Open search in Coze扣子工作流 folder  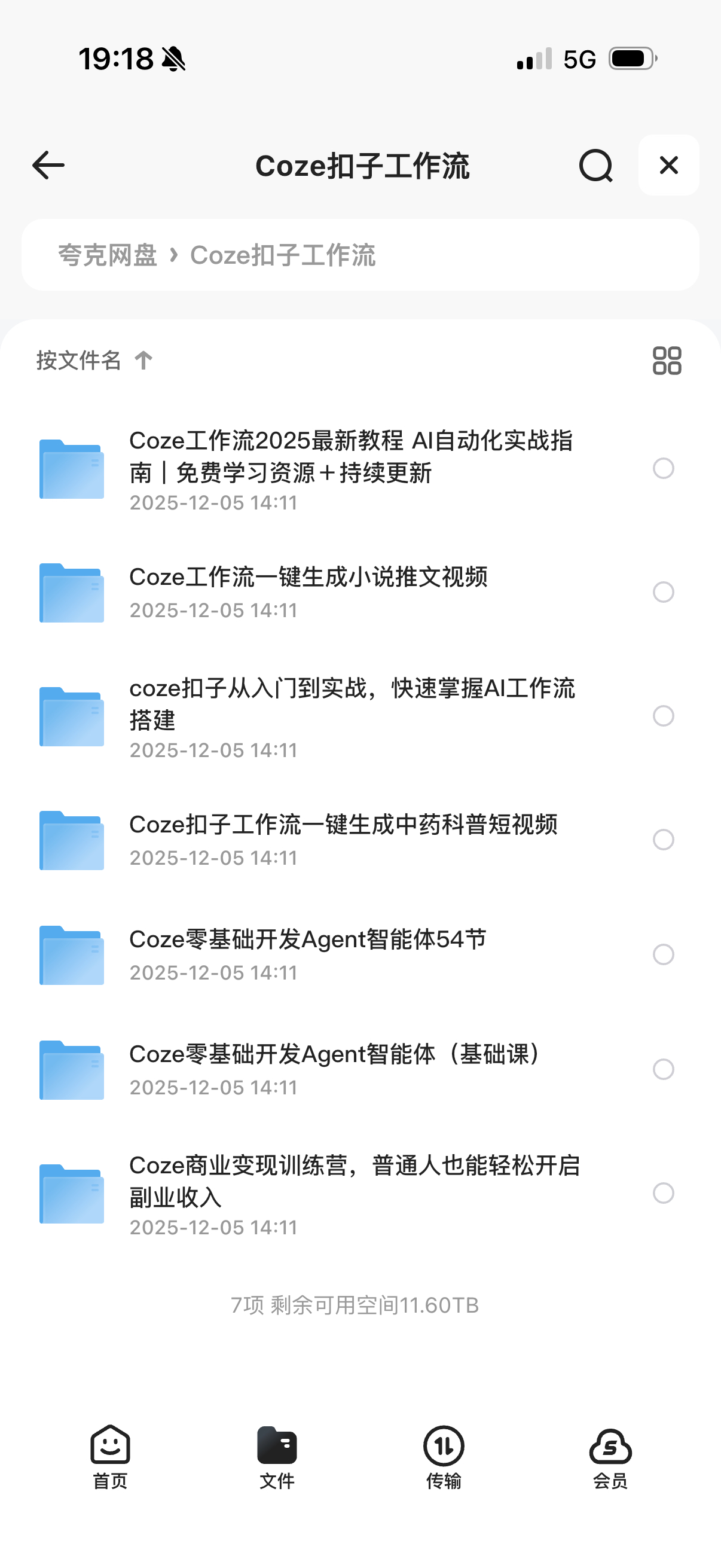coord(595,166)
